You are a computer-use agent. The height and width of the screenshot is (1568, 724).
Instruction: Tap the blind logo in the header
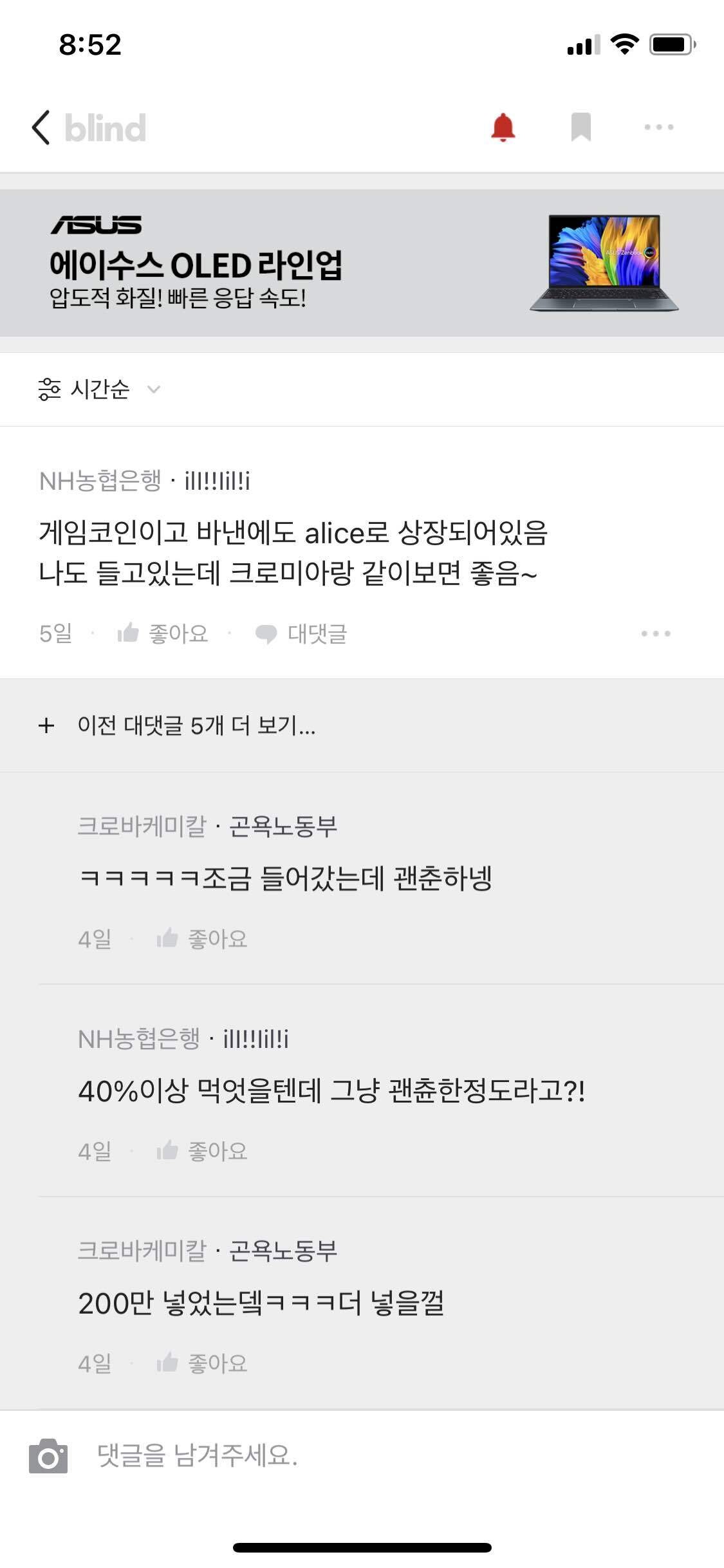click(x=103, y=128)
